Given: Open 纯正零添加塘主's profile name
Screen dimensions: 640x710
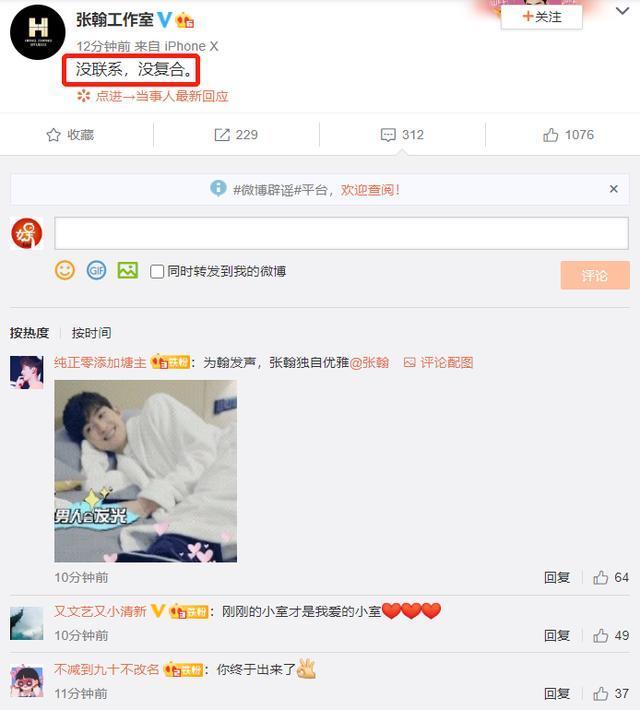Looking at the screenshot, I should point(100,363).
